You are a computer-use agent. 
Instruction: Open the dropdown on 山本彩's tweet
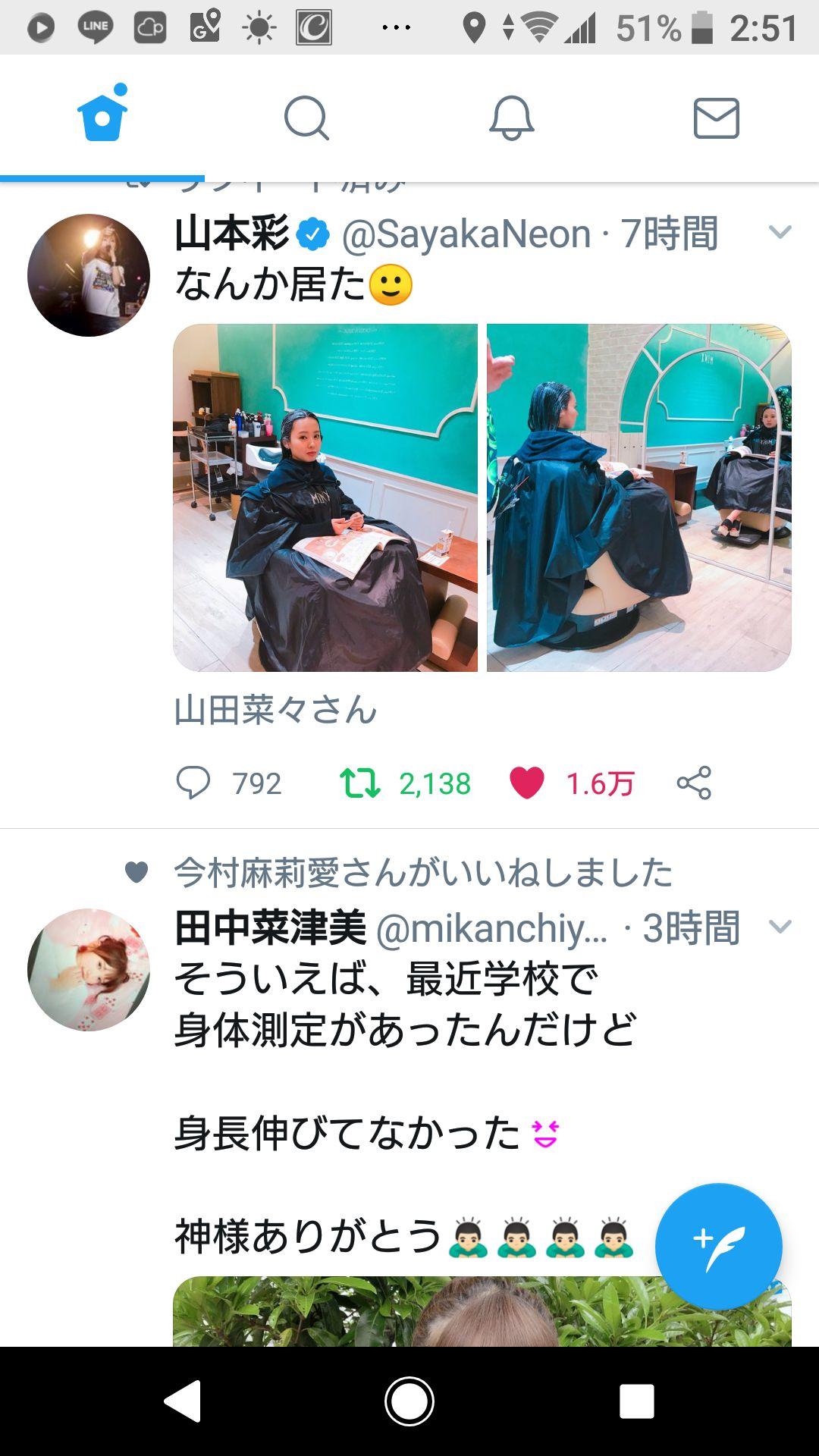777,234
